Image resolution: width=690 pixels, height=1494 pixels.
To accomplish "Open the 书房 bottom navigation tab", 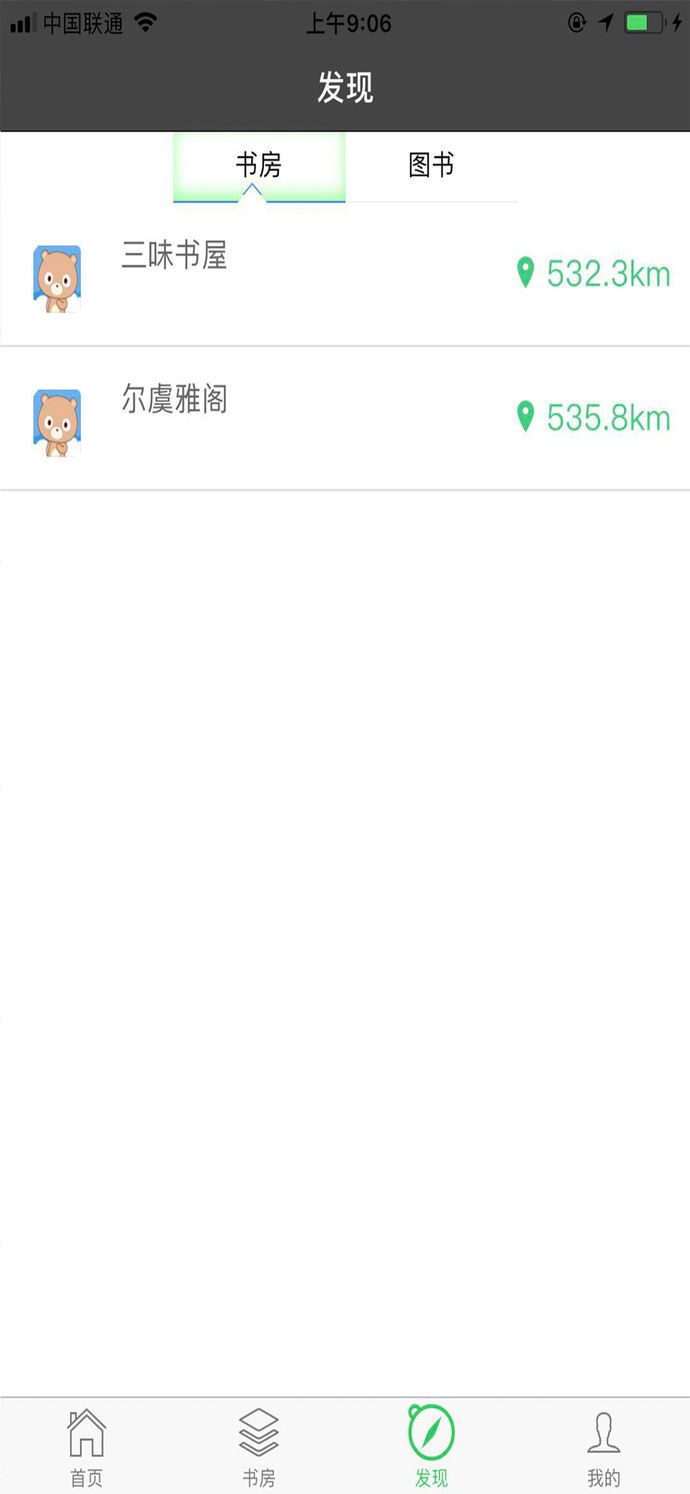I will tap(259, 1446).
